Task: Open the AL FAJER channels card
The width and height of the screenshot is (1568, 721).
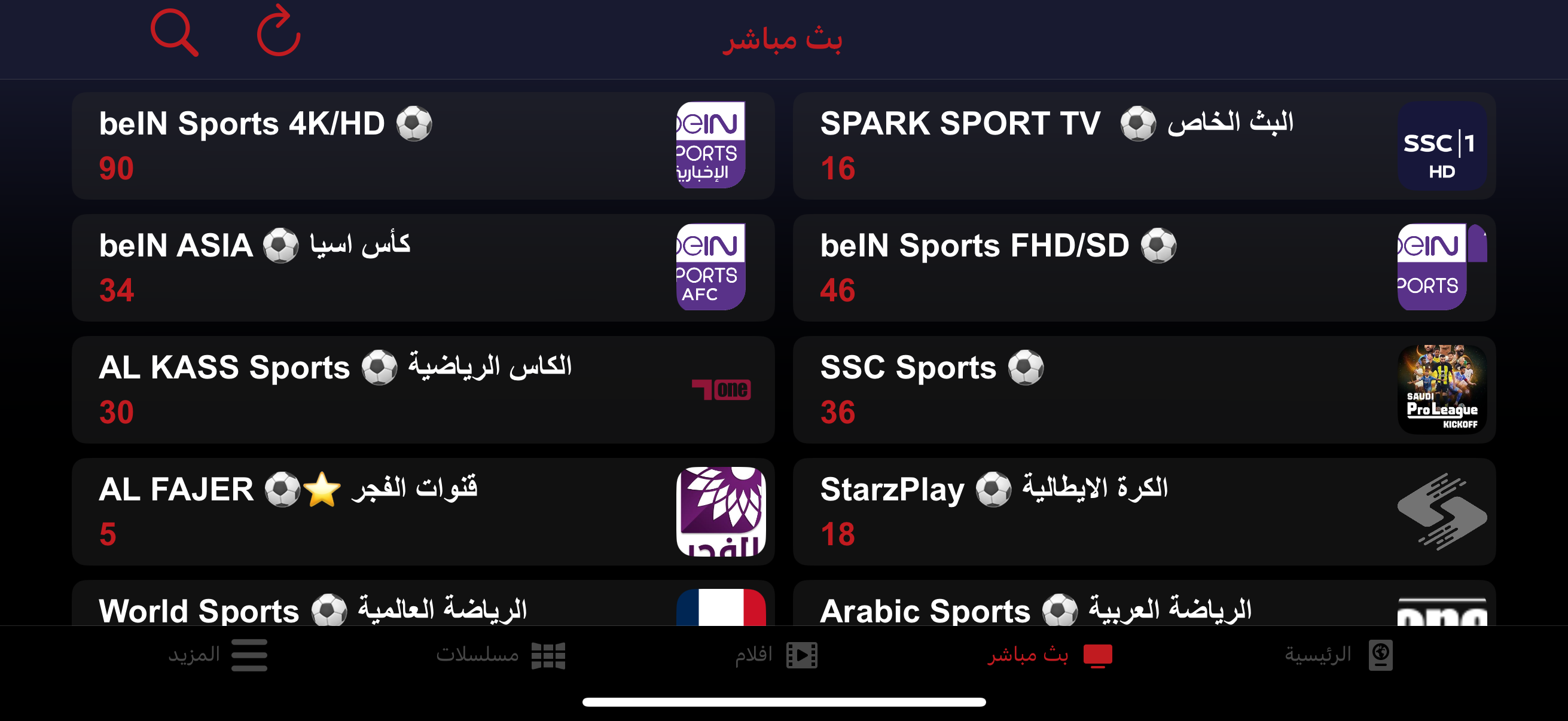Action: (422, 511)
